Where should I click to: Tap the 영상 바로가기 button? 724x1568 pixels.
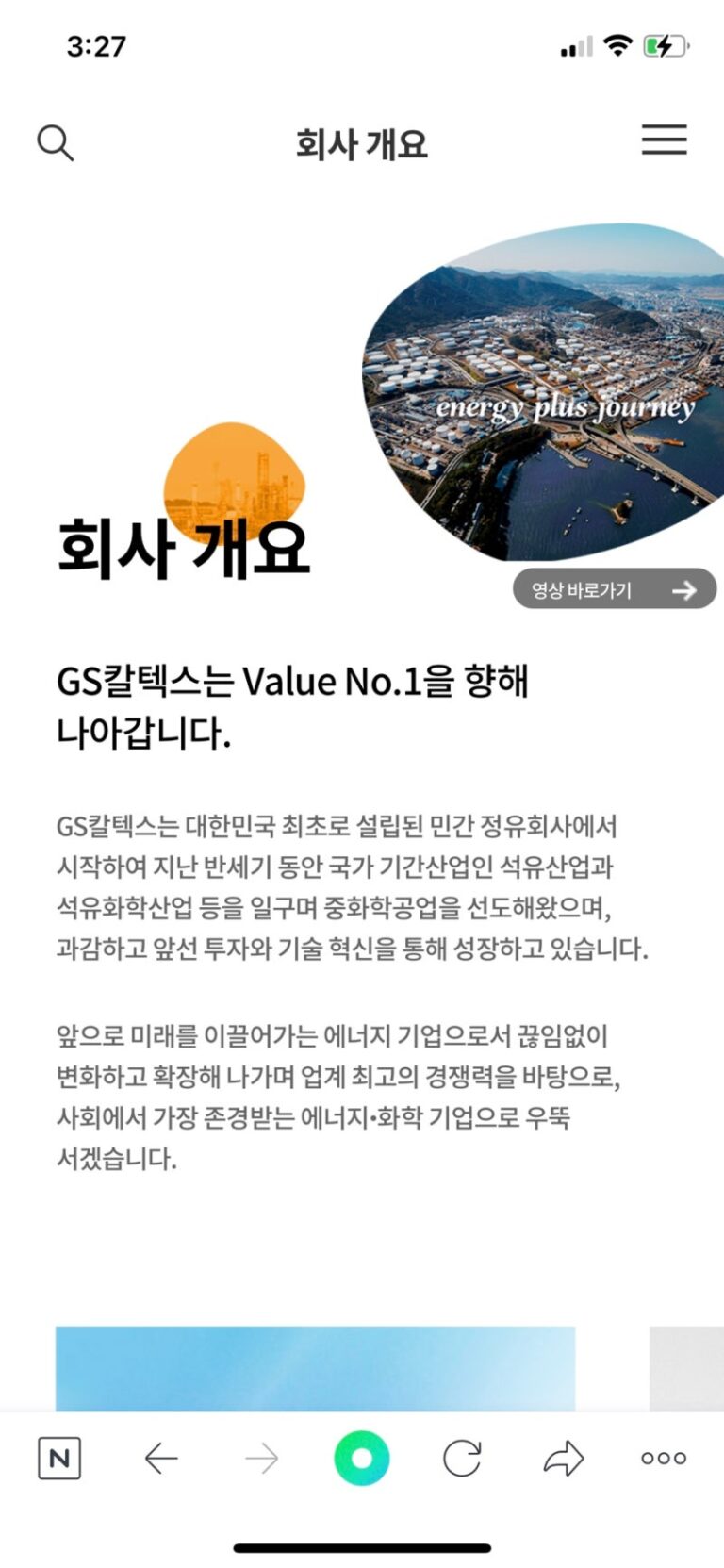614,589
